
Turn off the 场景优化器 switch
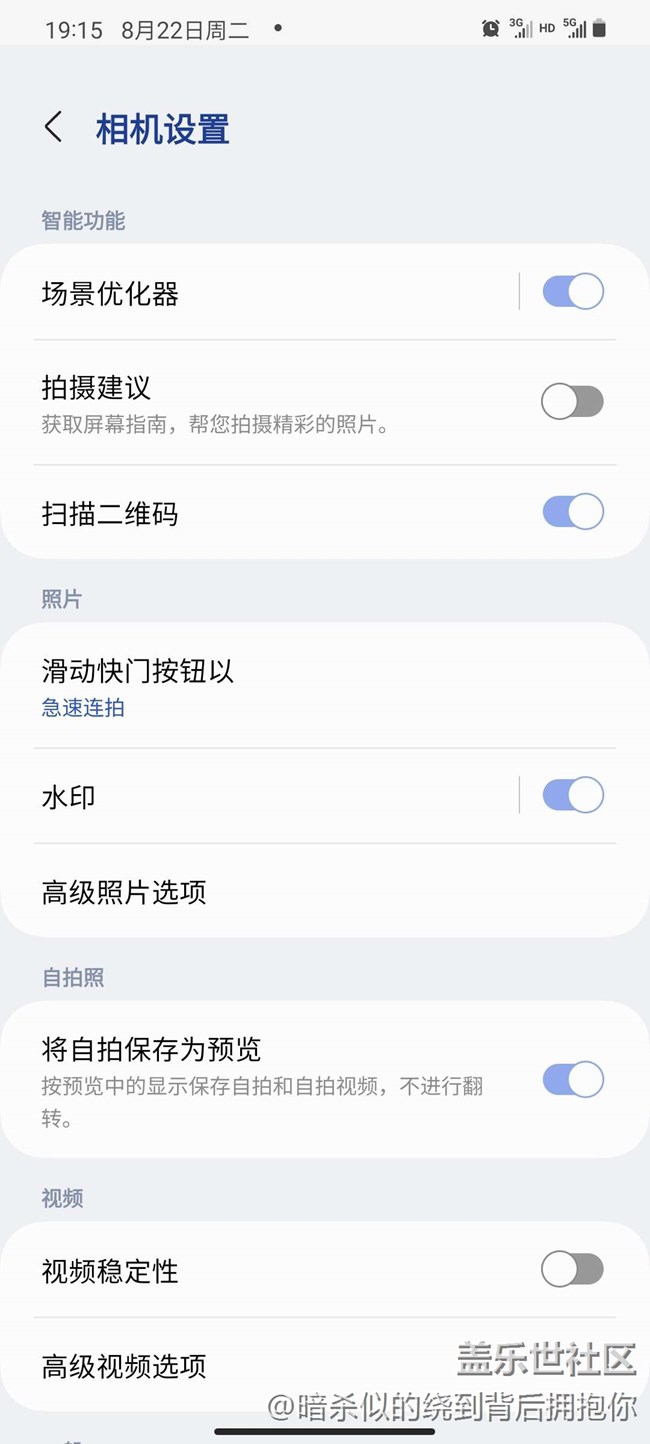[x=573, y=292]
